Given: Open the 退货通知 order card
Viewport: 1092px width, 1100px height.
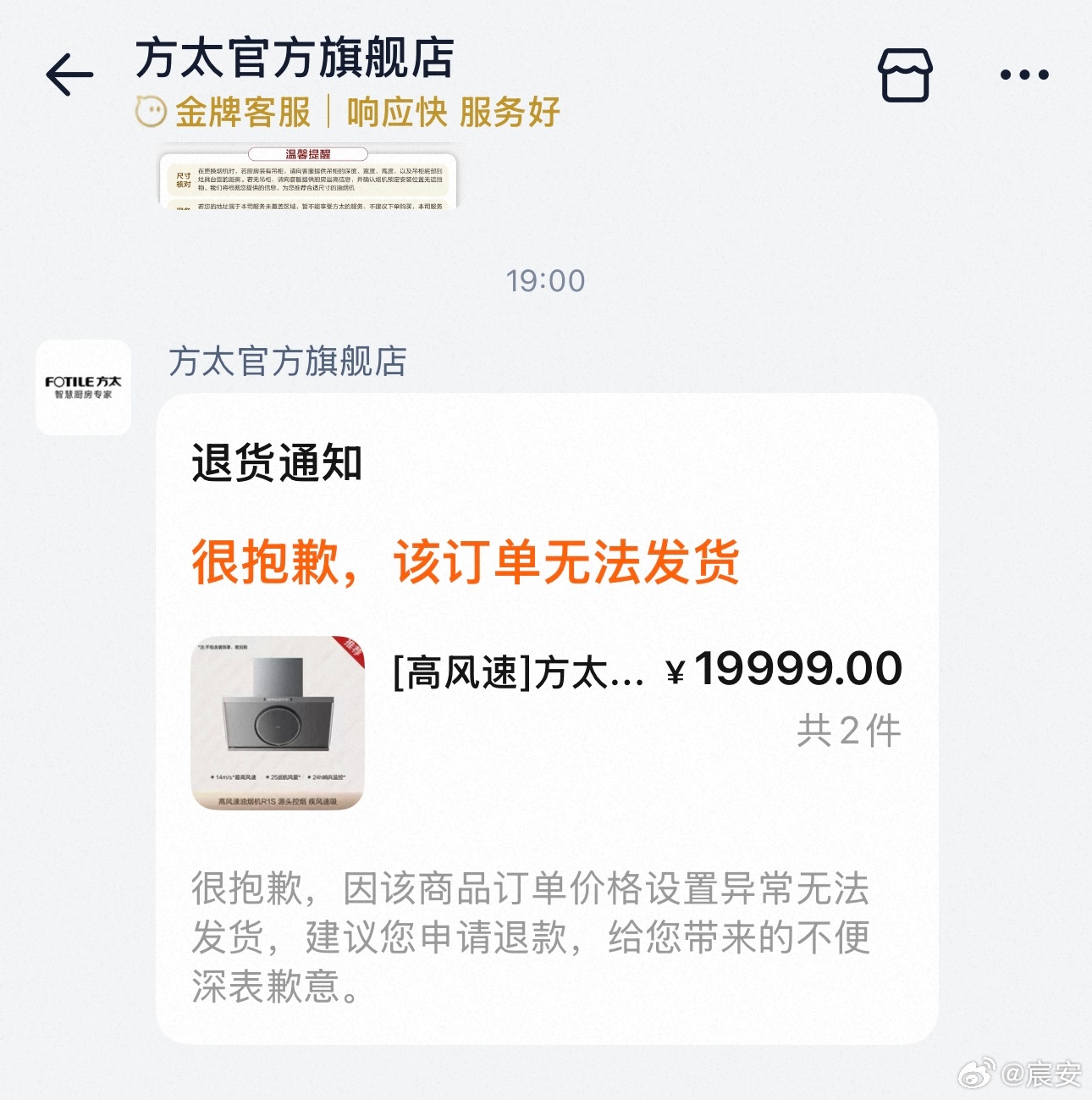Looking at the screenshot, I should [547, 720].
